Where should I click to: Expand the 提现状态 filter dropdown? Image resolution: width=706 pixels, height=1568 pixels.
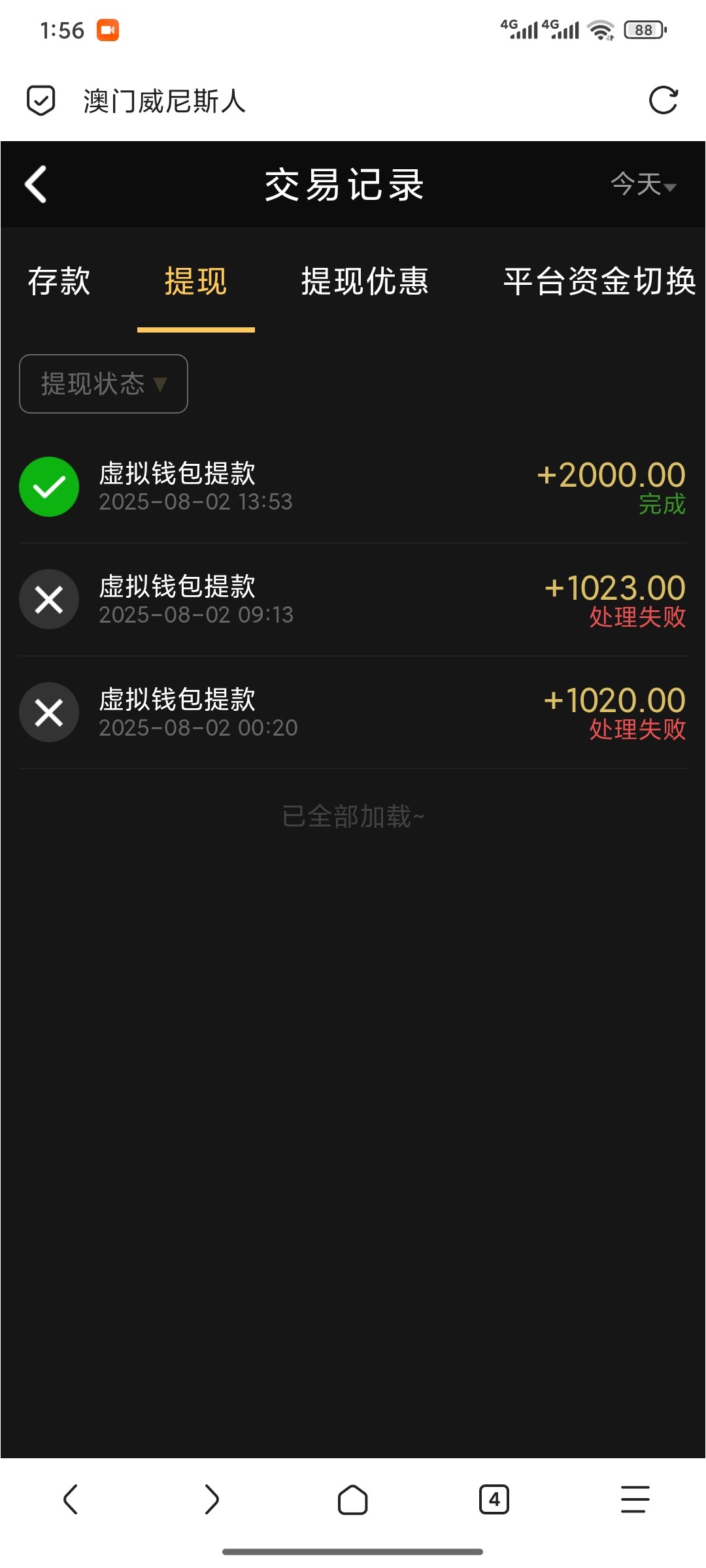coord(103,384)
